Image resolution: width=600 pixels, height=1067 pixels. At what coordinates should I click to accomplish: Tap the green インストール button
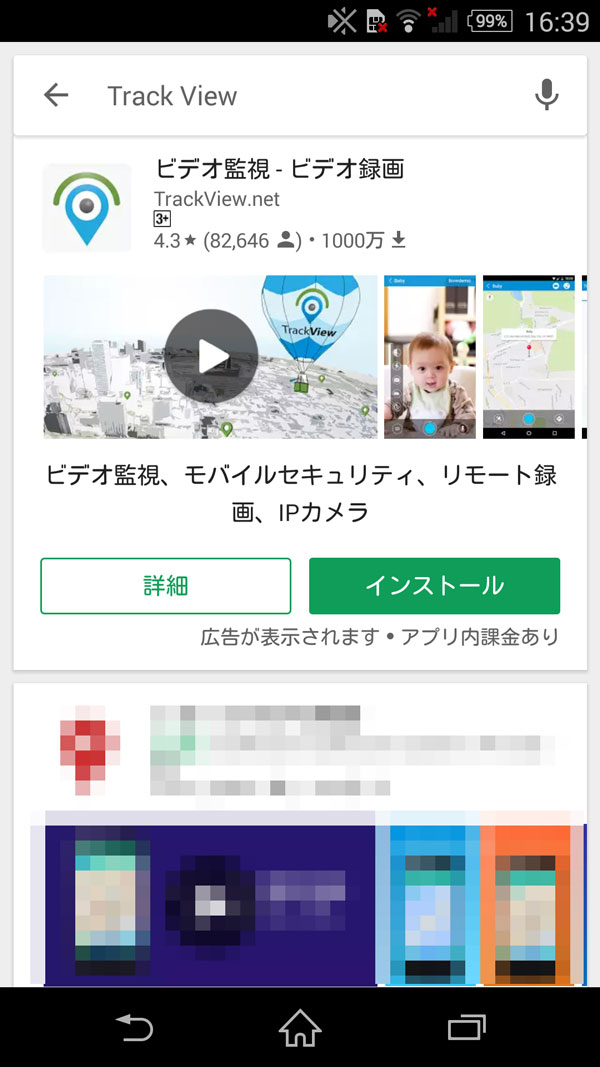point(434,586)
